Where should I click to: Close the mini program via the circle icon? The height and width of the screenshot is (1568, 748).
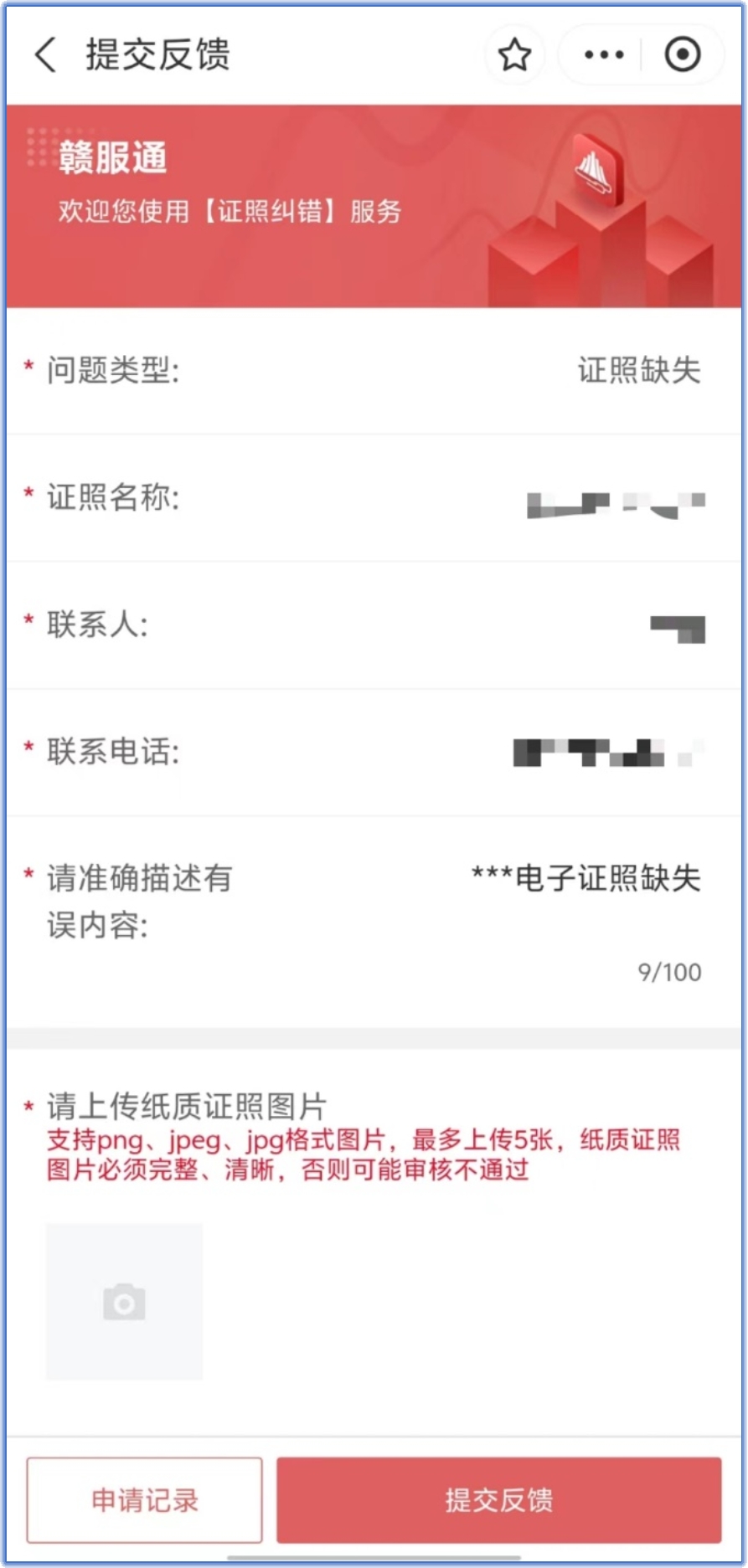click(682, 55)
